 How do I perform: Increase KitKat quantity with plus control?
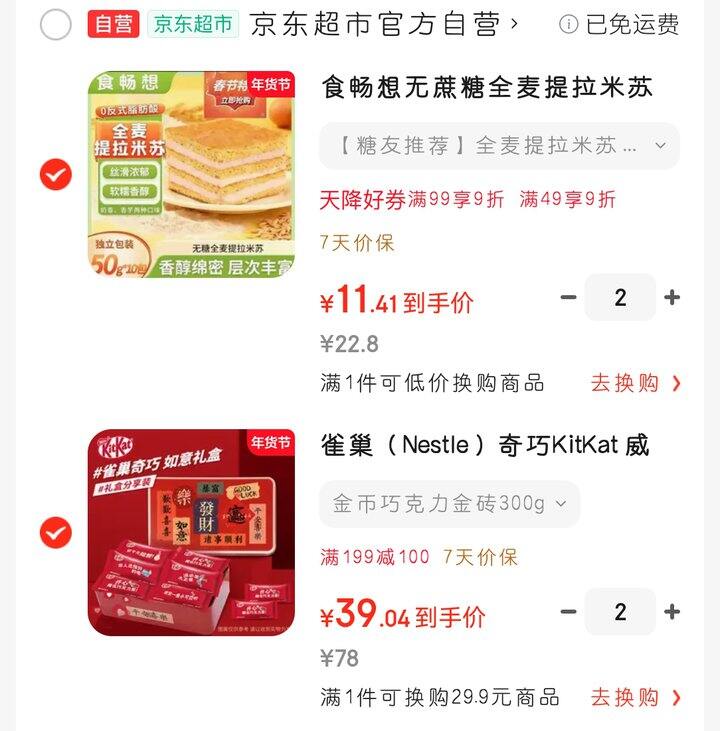click(669, 611)
